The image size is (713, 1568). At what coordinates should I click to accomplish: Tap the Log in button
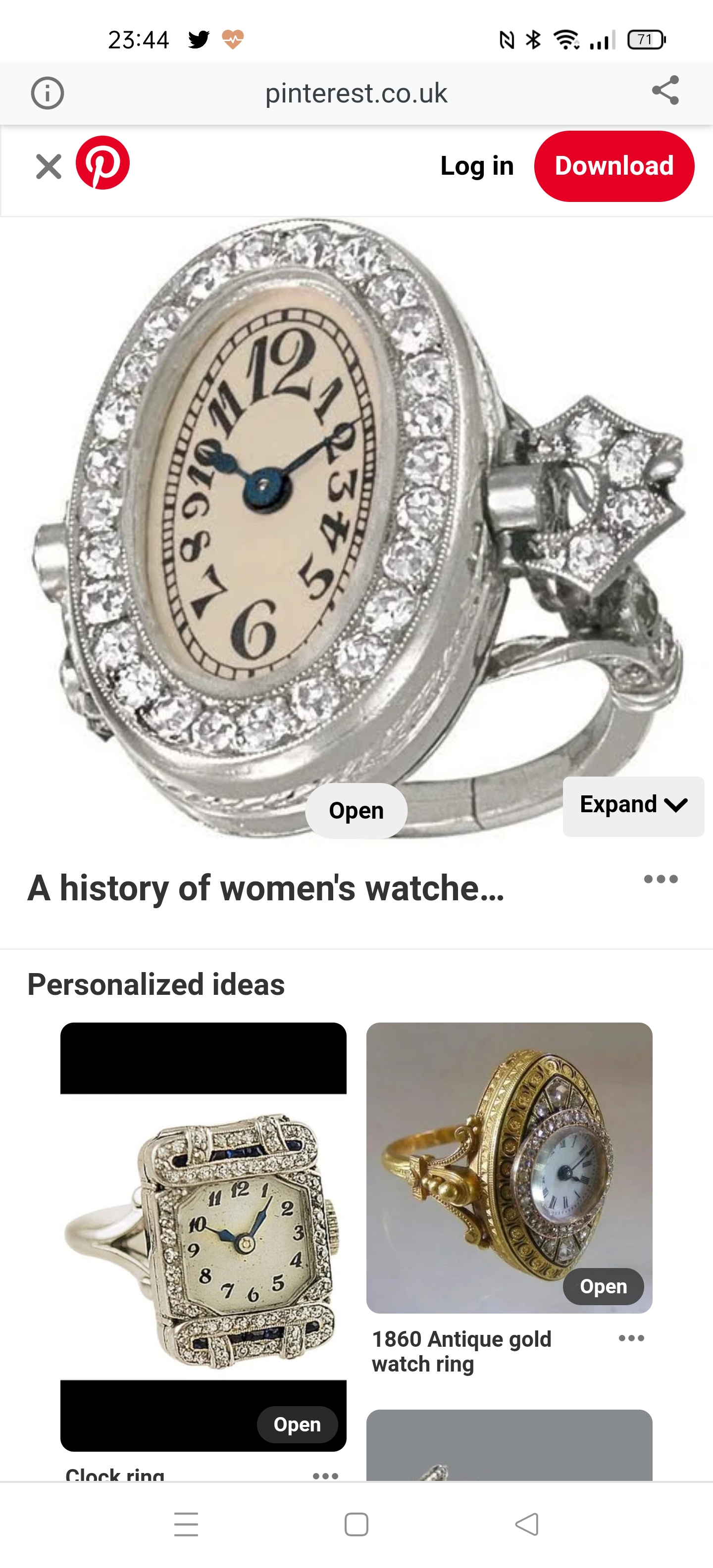coord(477,166)
